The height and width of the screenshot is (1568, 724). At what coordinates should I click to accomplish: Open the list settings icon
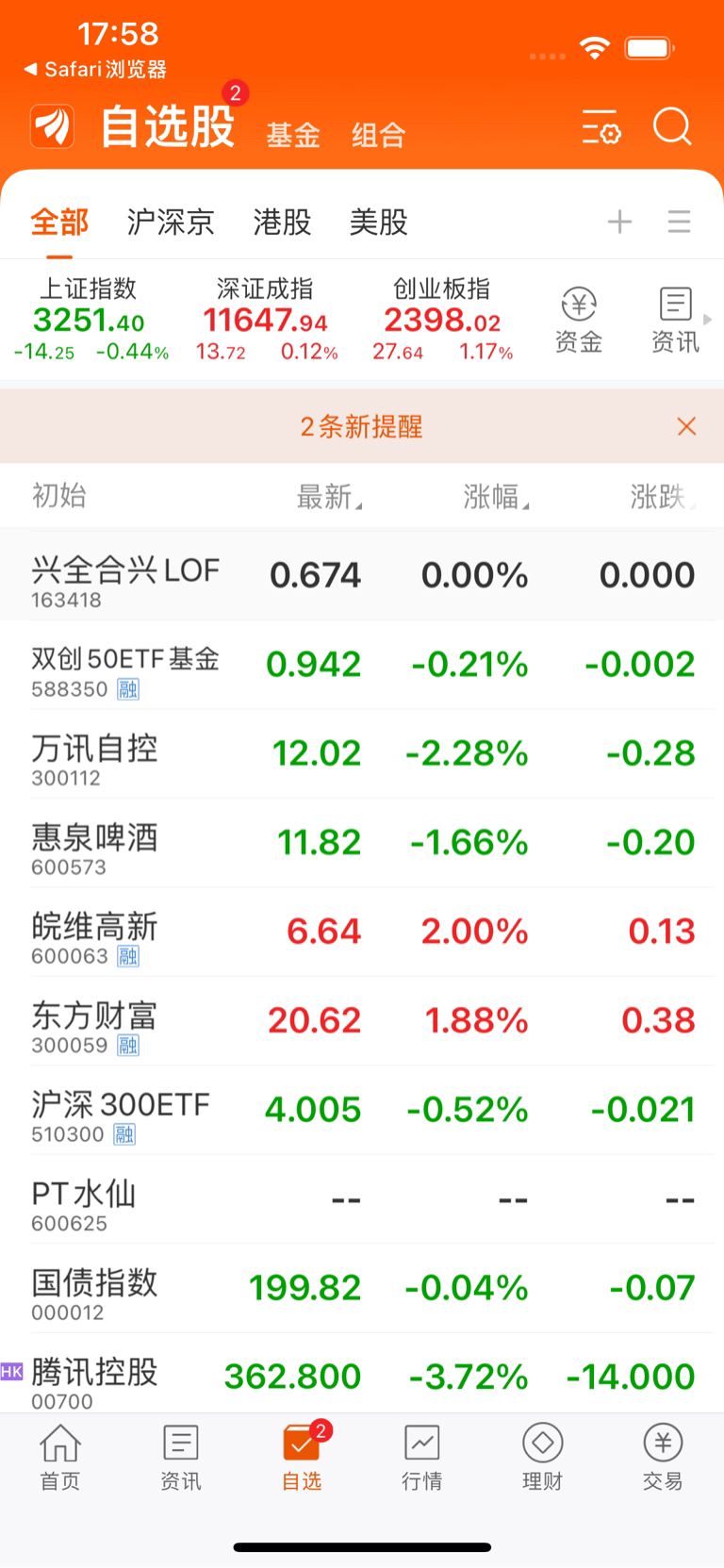pyautogui.click(x=601, y=127)
